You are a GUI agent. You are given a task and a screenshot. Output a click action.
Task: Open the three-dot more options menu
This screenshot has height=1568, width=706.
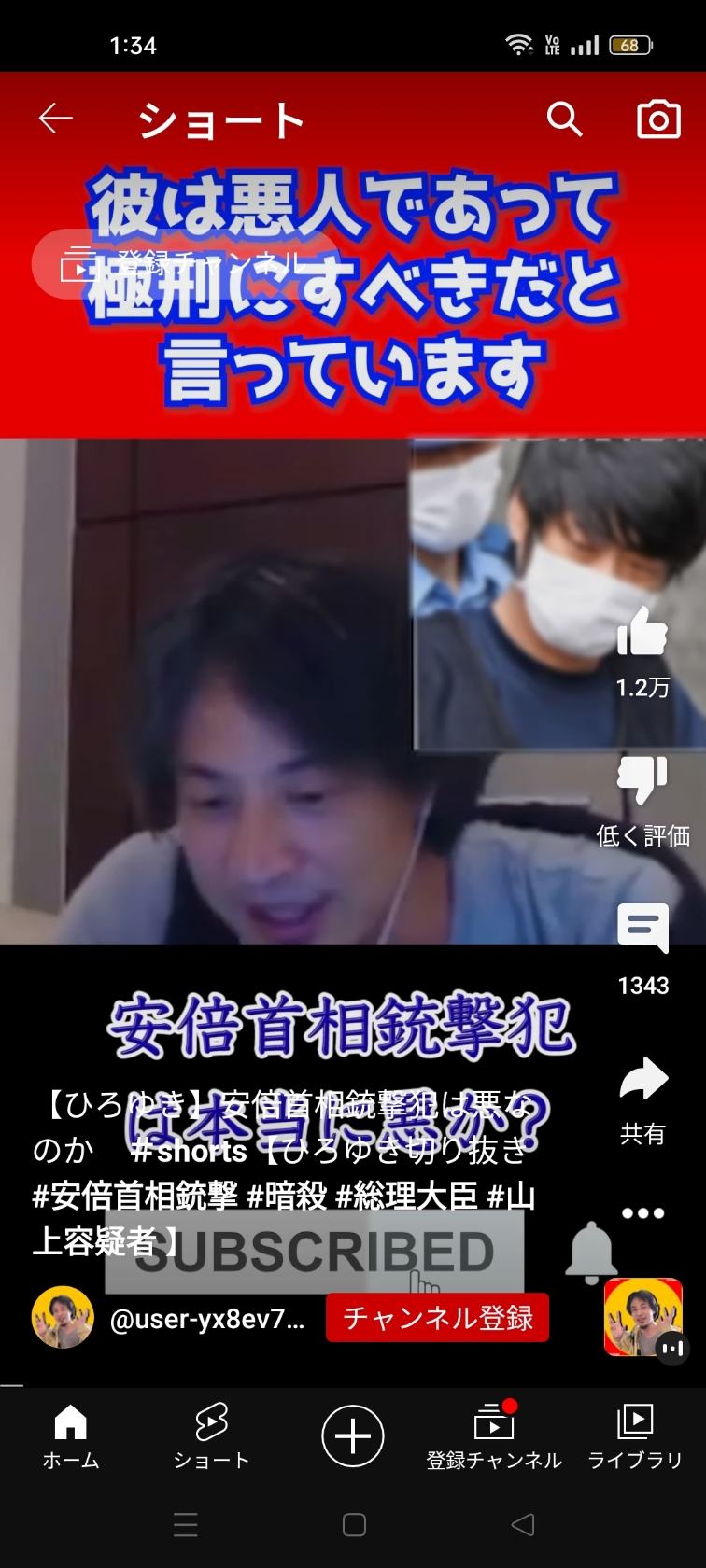(x=642, y=1213)
